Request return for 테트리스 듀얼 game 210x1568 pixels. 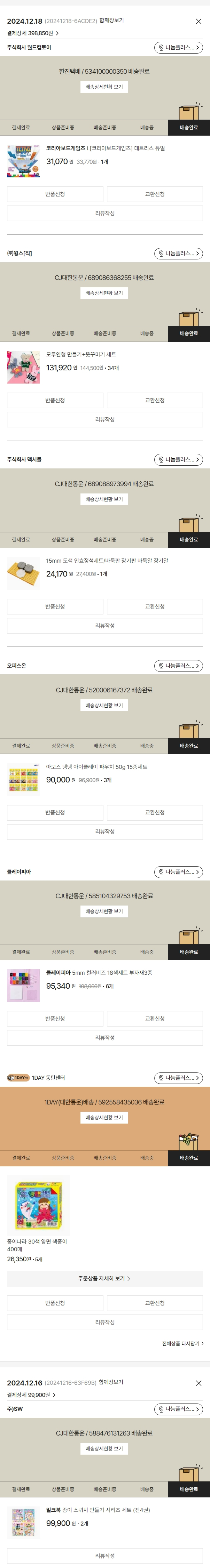(55, 194)
